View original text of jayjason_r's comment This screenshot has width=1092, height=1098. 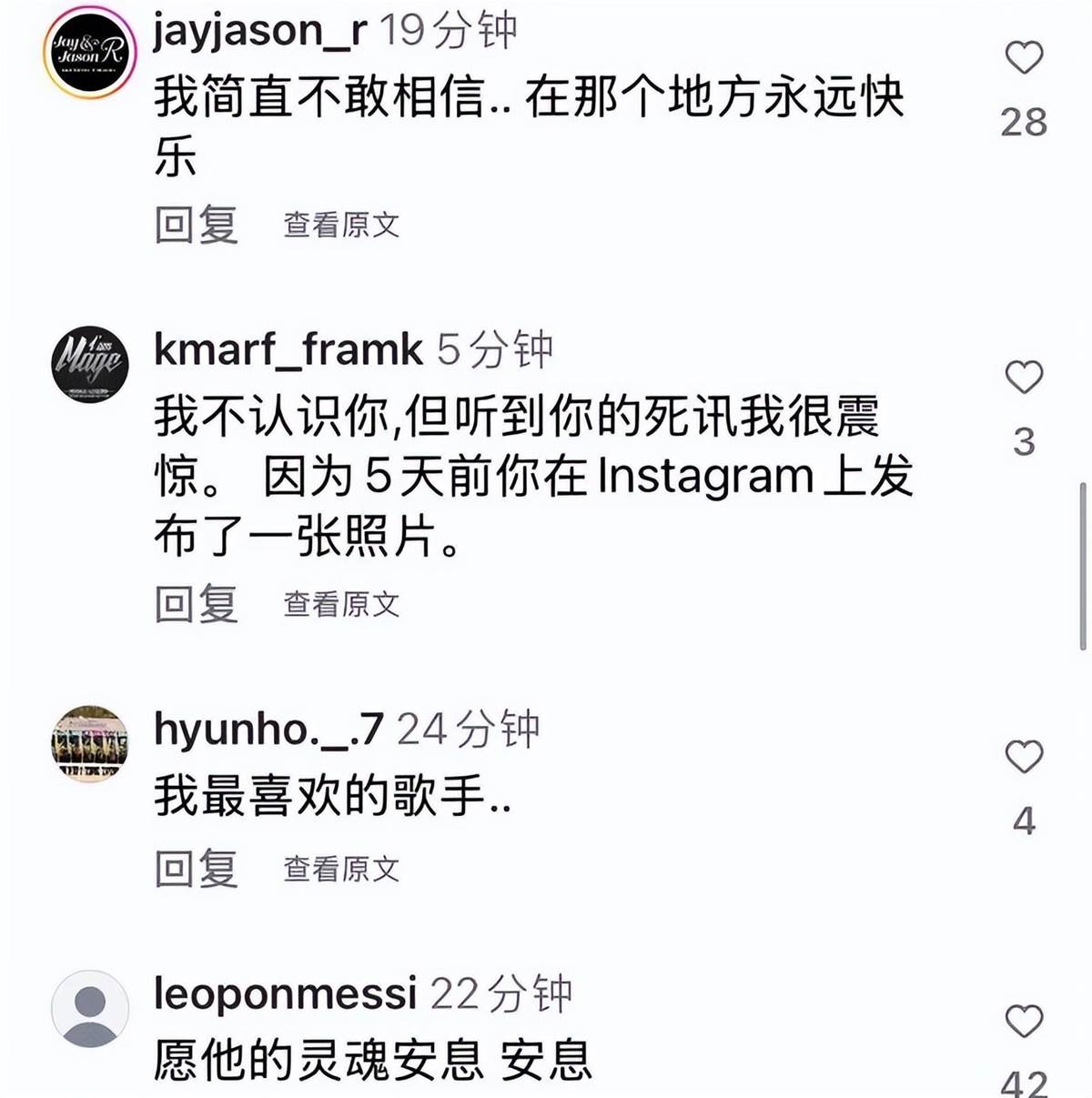click(x=341, y=226)
